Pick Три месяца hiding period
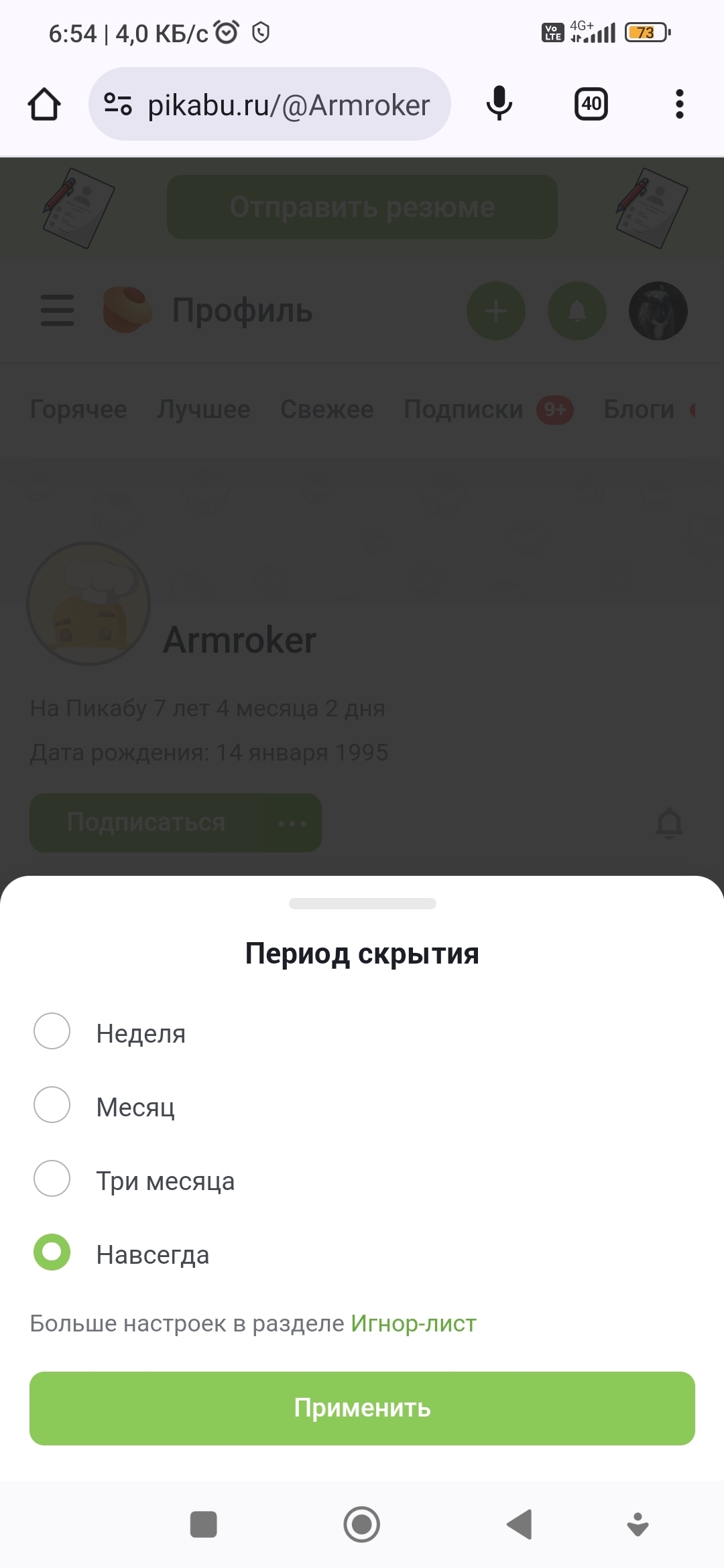Viewport: 724px width, 1568px height. (52, 1179)
